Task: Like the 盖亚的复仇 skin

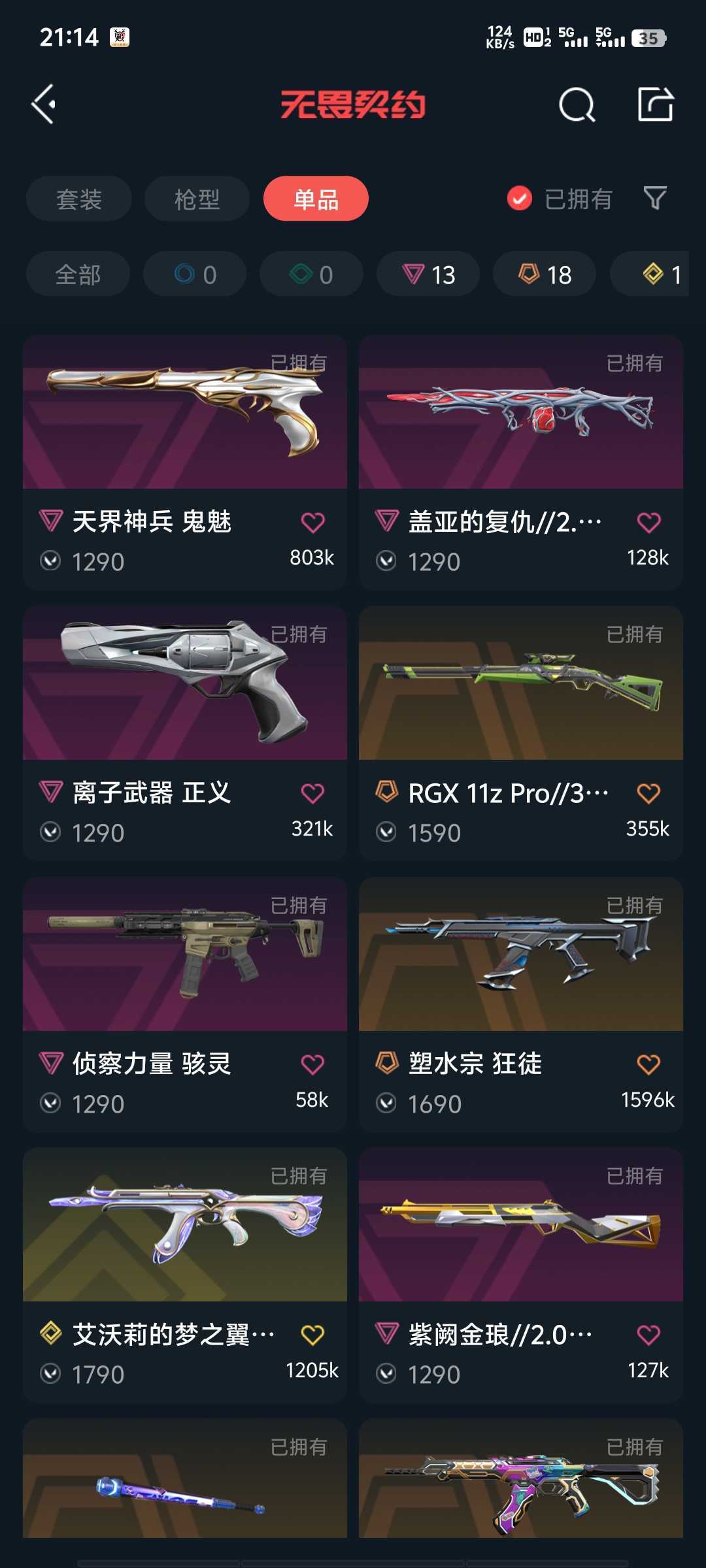Action: [648, 522]
